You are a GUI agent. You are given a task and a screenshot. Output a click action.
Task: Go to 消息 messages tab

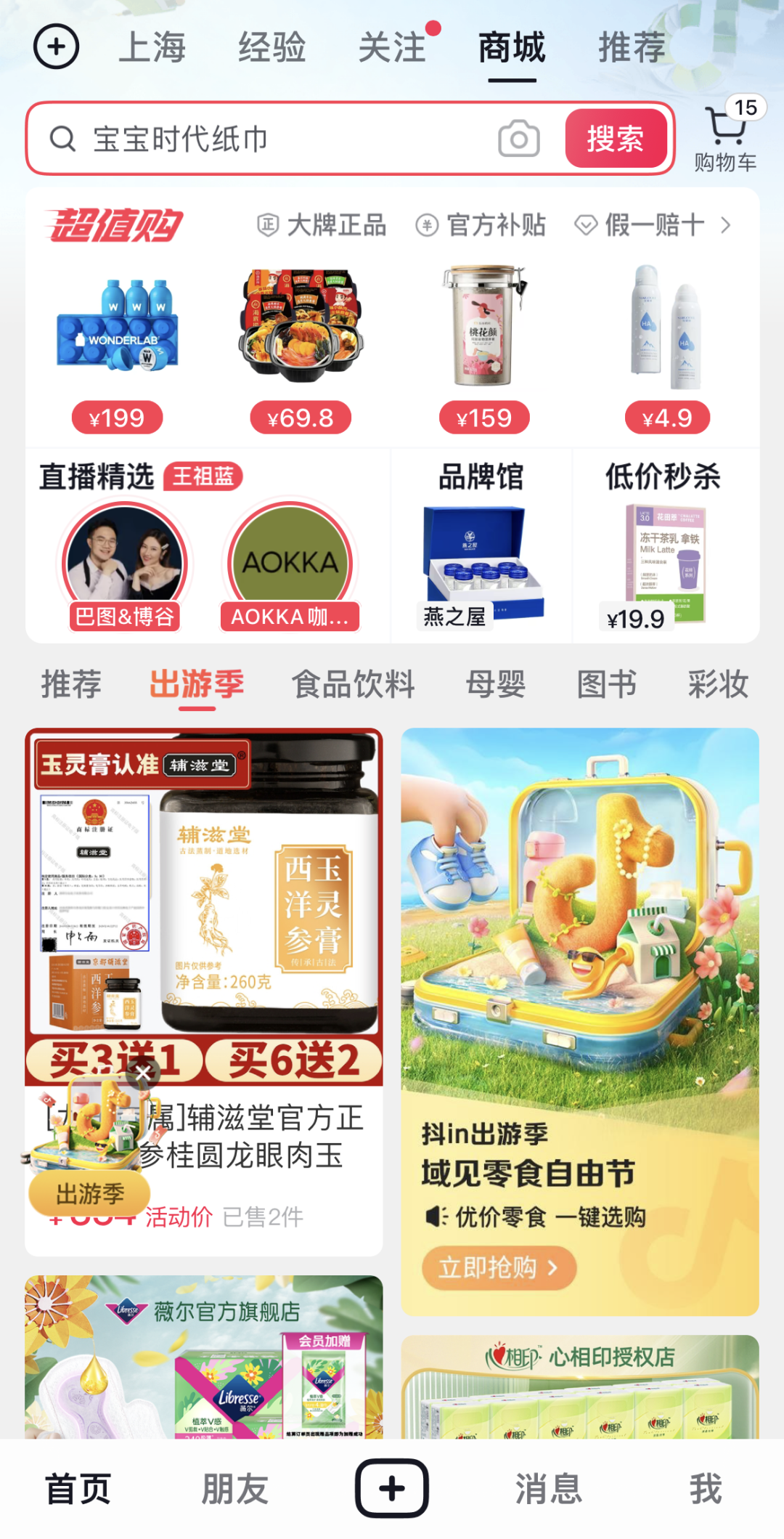pos(549,1489)
